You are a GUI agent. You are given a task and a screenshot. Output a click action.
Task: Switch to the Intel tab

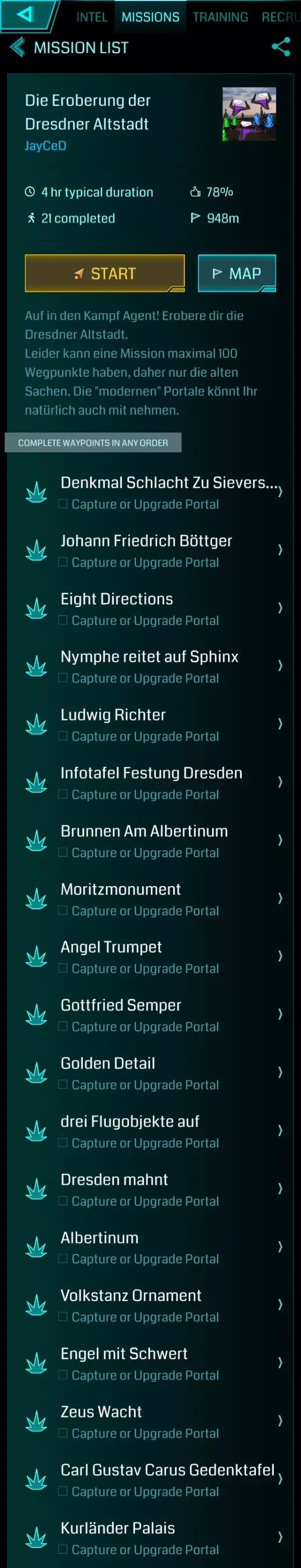pos(91,17)
